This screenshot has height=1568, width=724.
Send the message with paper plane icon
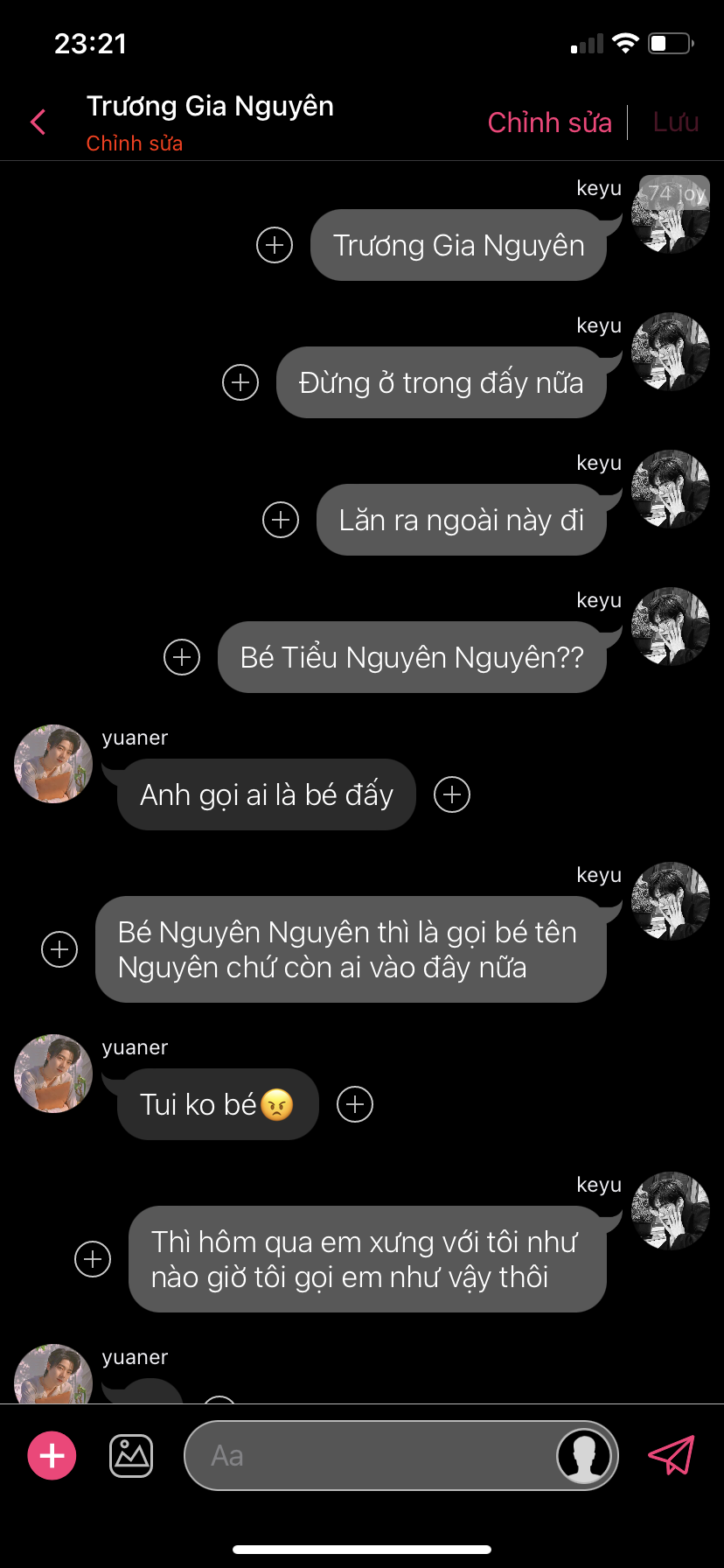671,1456
